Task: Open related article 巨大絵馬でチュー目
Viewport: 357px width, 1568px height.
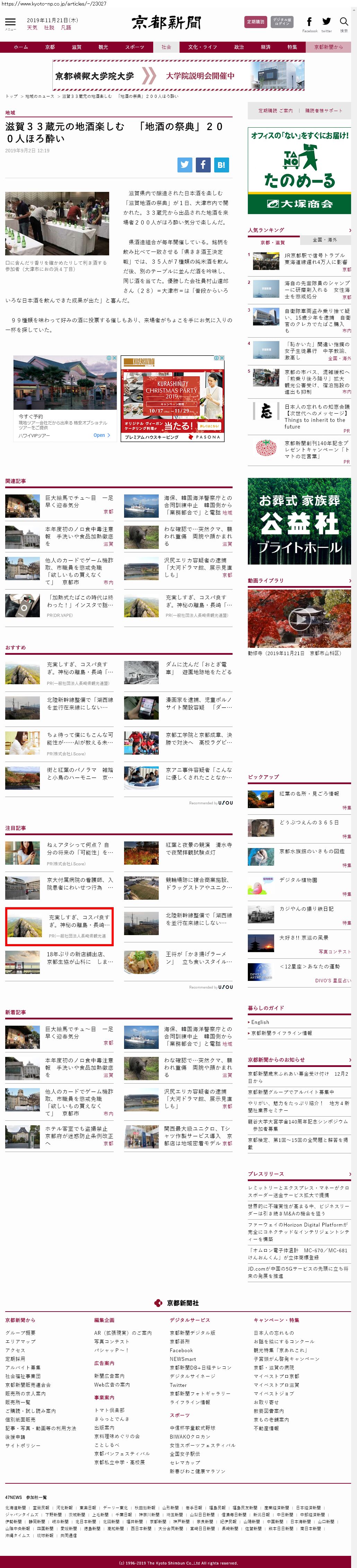Action: pos(78,501)
